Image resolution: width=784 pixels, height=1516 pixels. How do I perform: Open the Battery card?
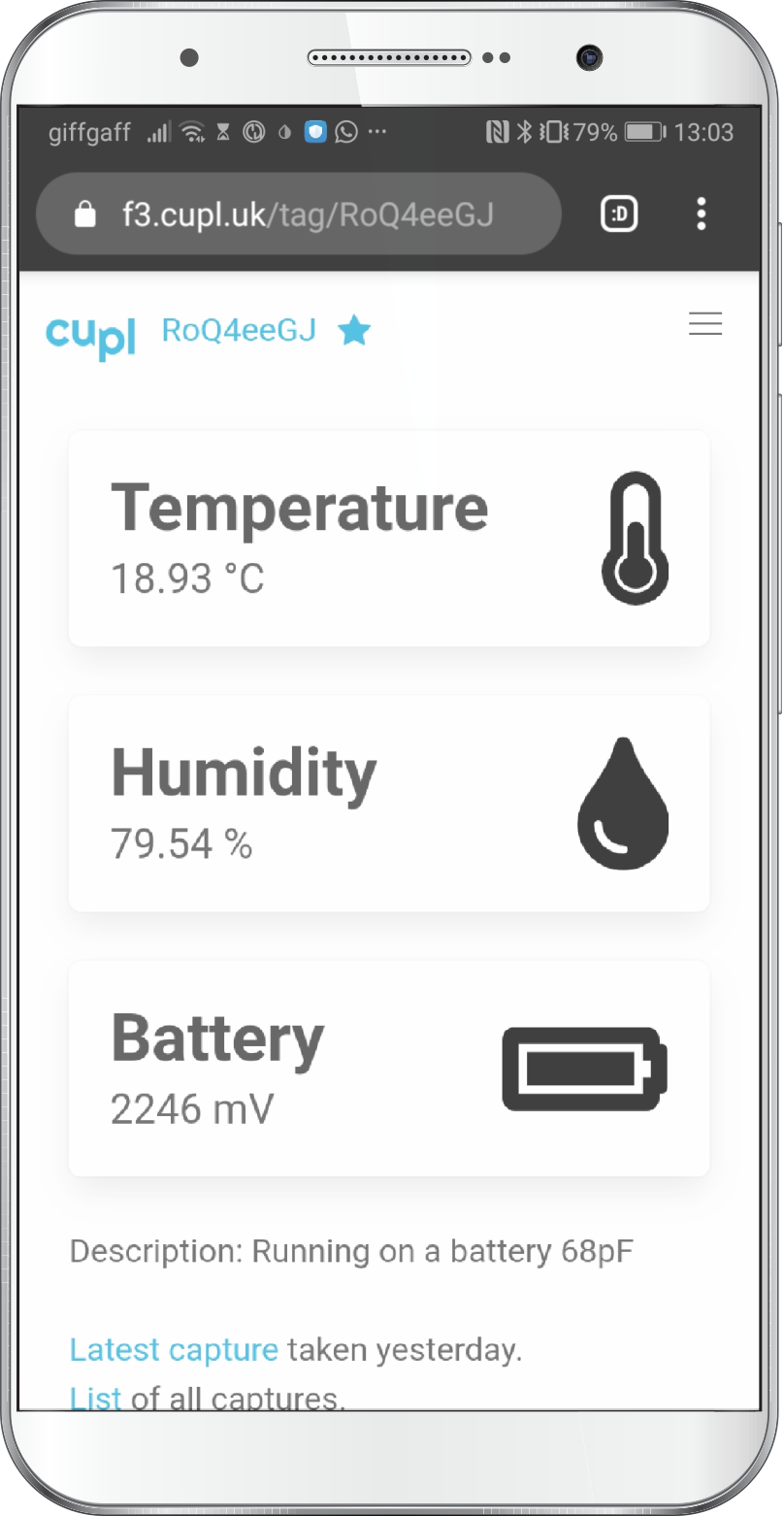[388, 1069]
